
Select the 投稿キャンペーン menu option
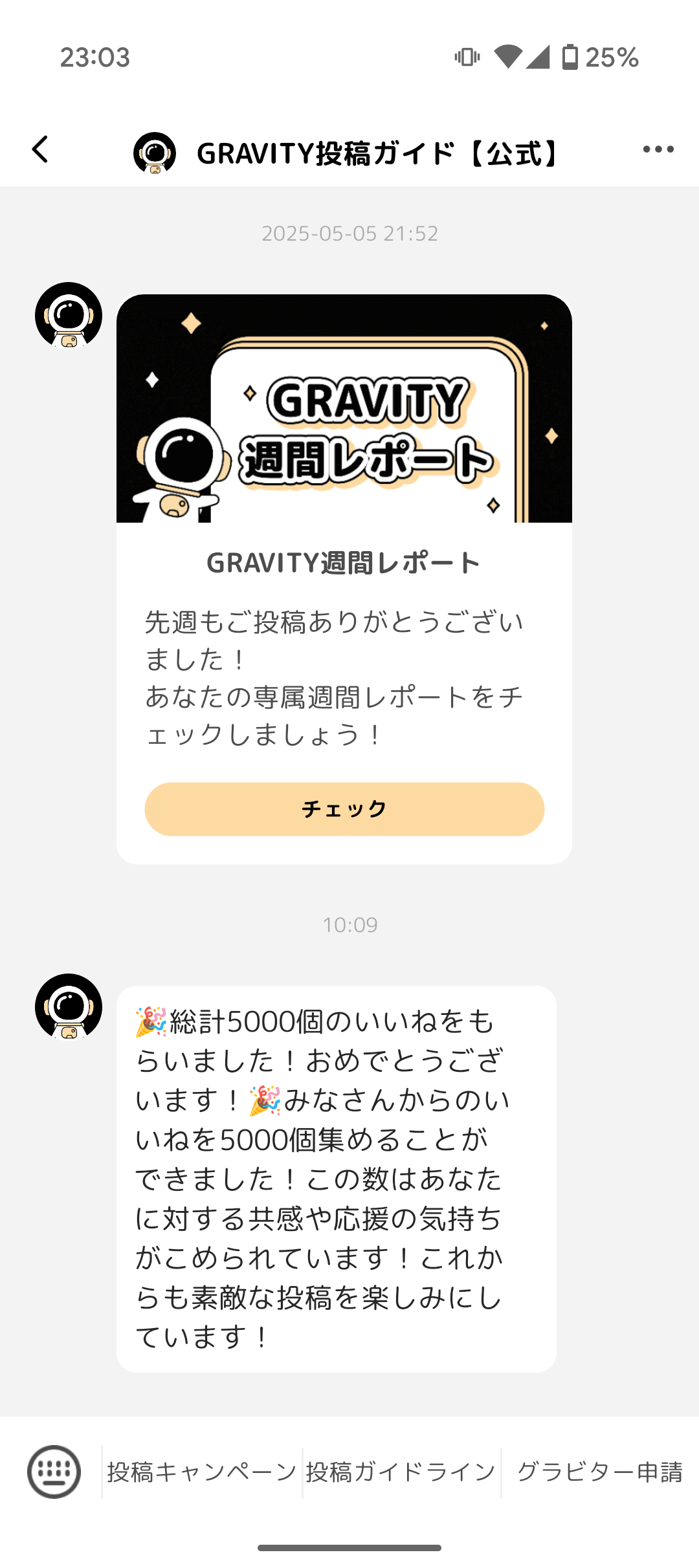pos(202,1472)
